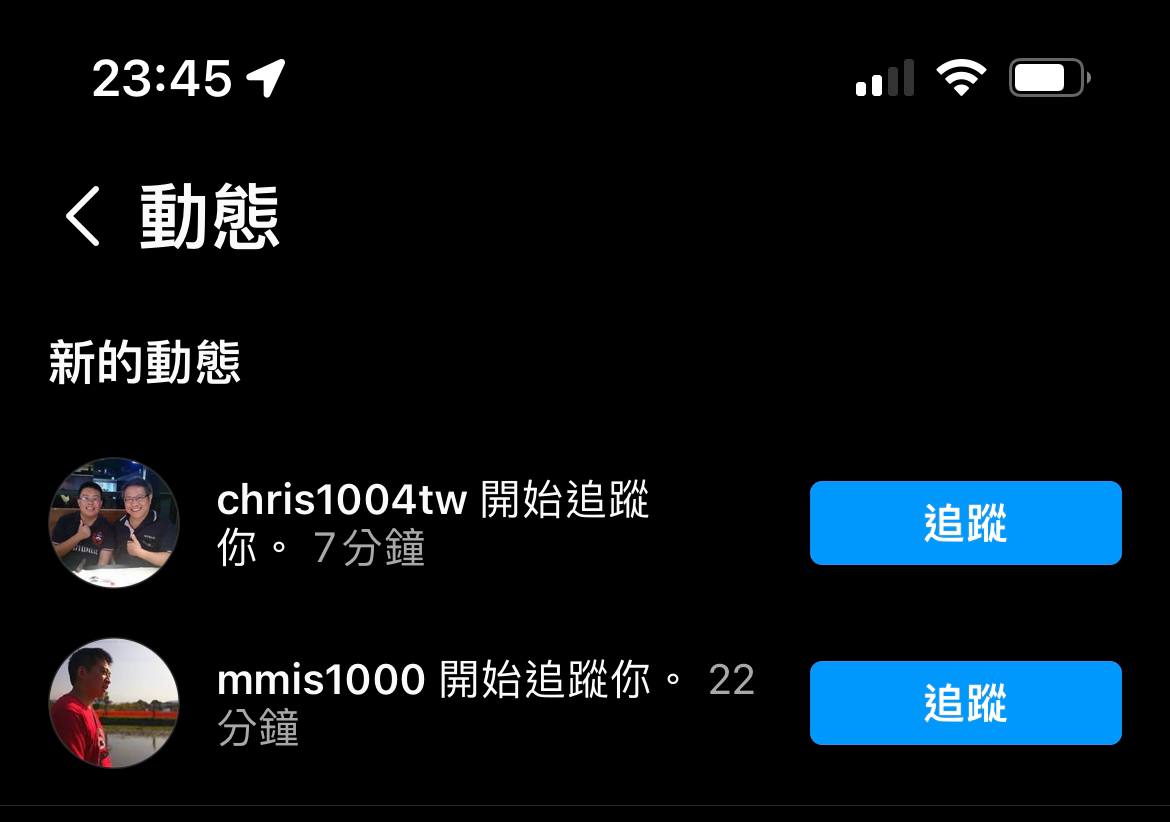The height and width of the screenshot is (822, 1170).
Task: Open the mmis1000 follow notification
Action: (x=485, y=703)
